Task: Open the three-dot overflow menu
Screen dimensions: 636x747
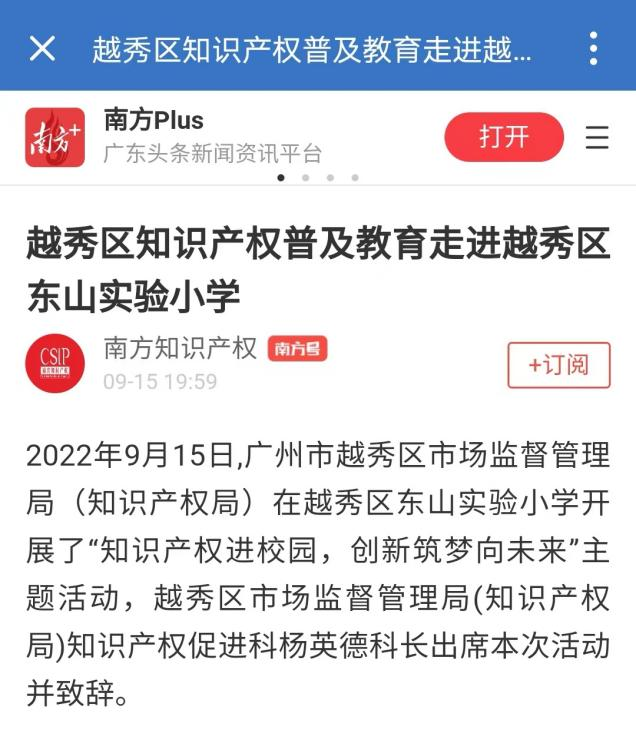Action: click(593, 47)
